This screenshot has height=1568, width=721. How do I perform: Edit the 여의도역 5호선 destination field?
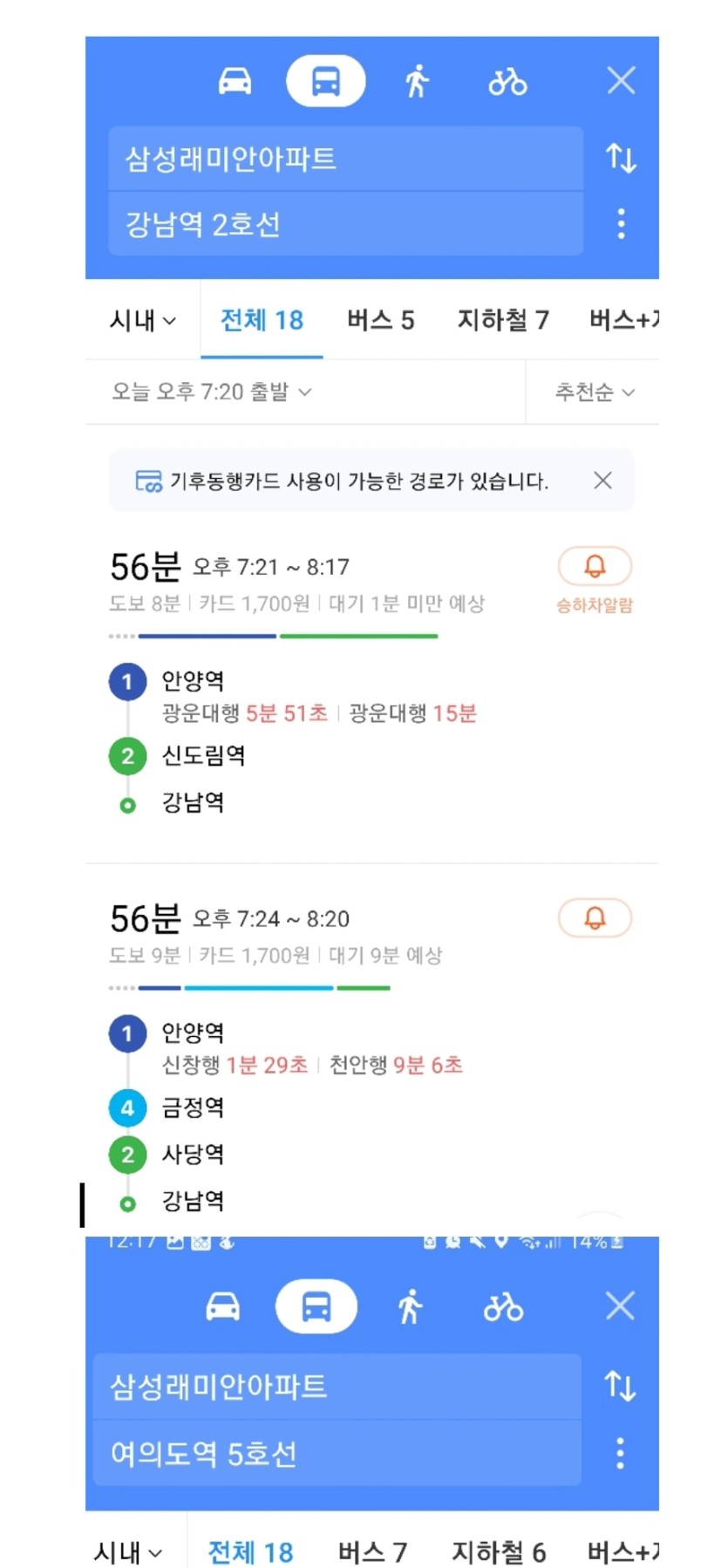(x=337, y=1453)
